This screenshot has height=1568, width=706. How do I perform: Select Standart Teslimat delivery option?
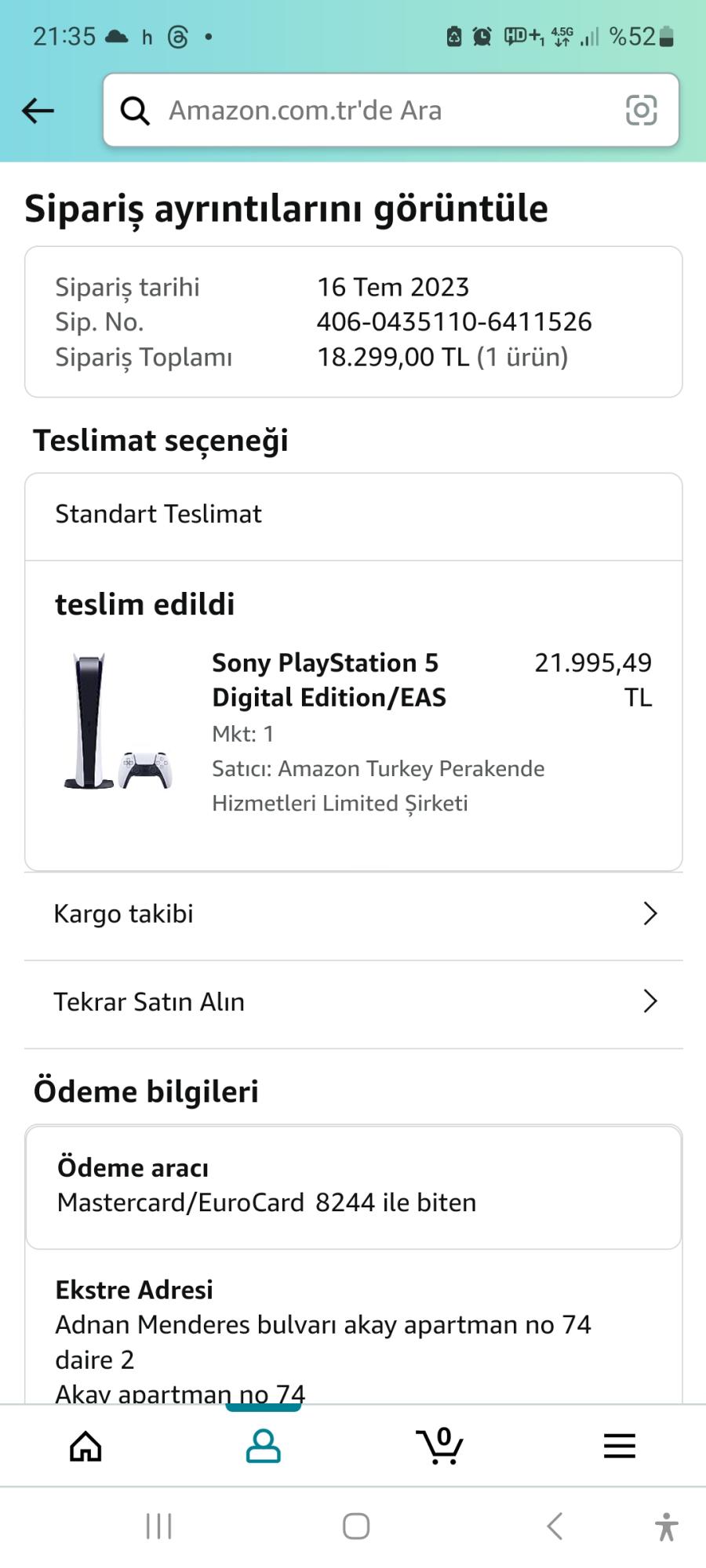(158, 514)
